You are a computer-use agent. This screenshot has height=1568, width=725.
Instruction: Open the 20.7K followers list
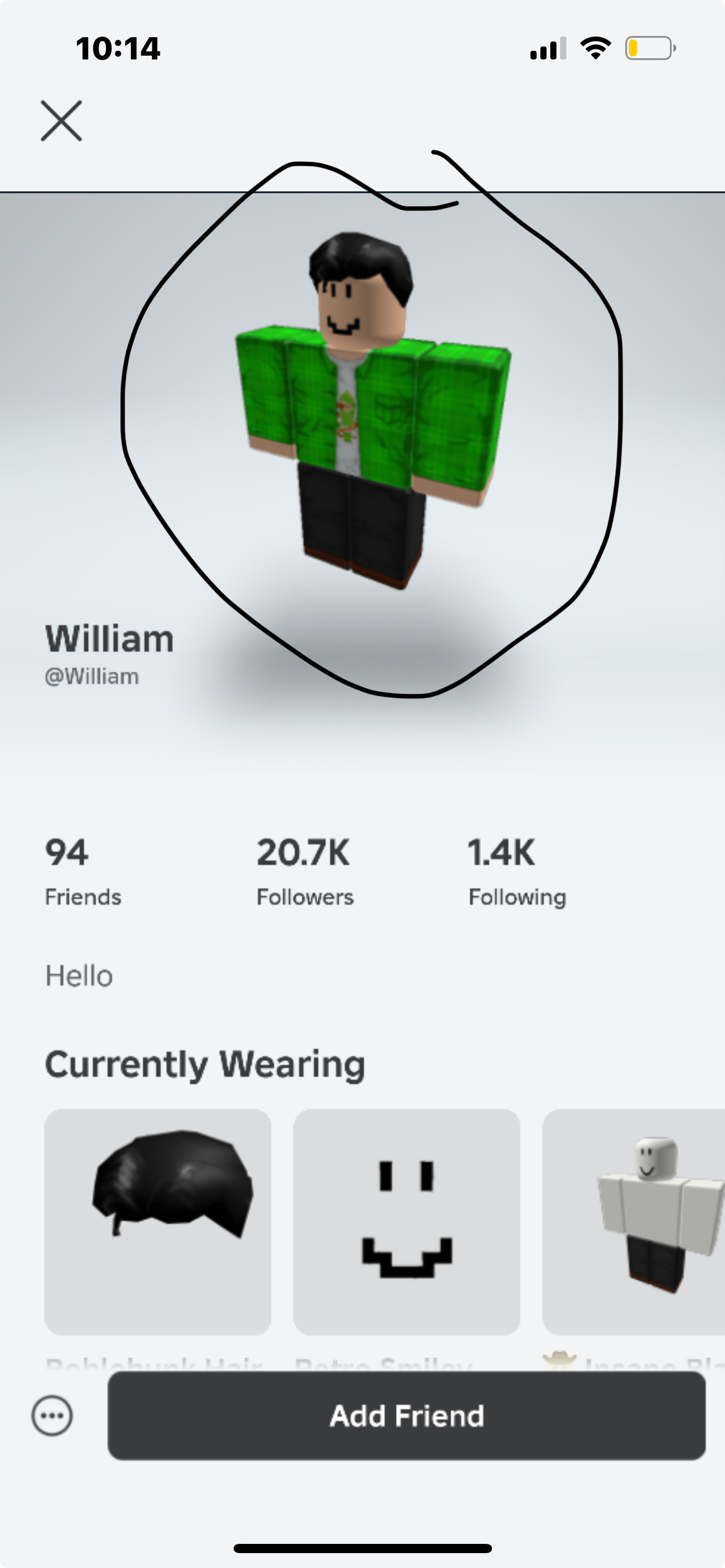304,871
